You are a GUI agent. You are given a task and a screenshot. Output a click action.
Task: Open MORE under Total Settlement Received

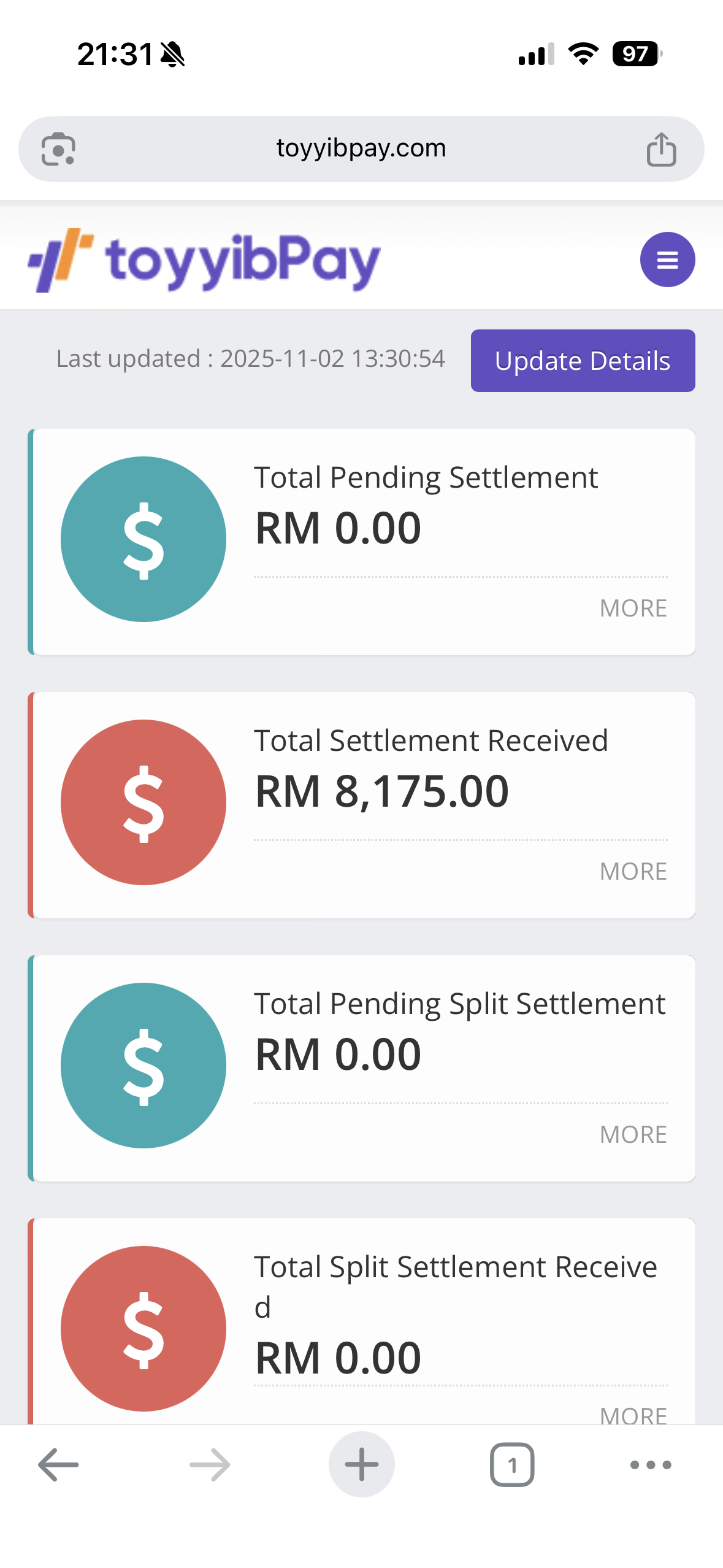pyautogui.click(x=633, y=870)
